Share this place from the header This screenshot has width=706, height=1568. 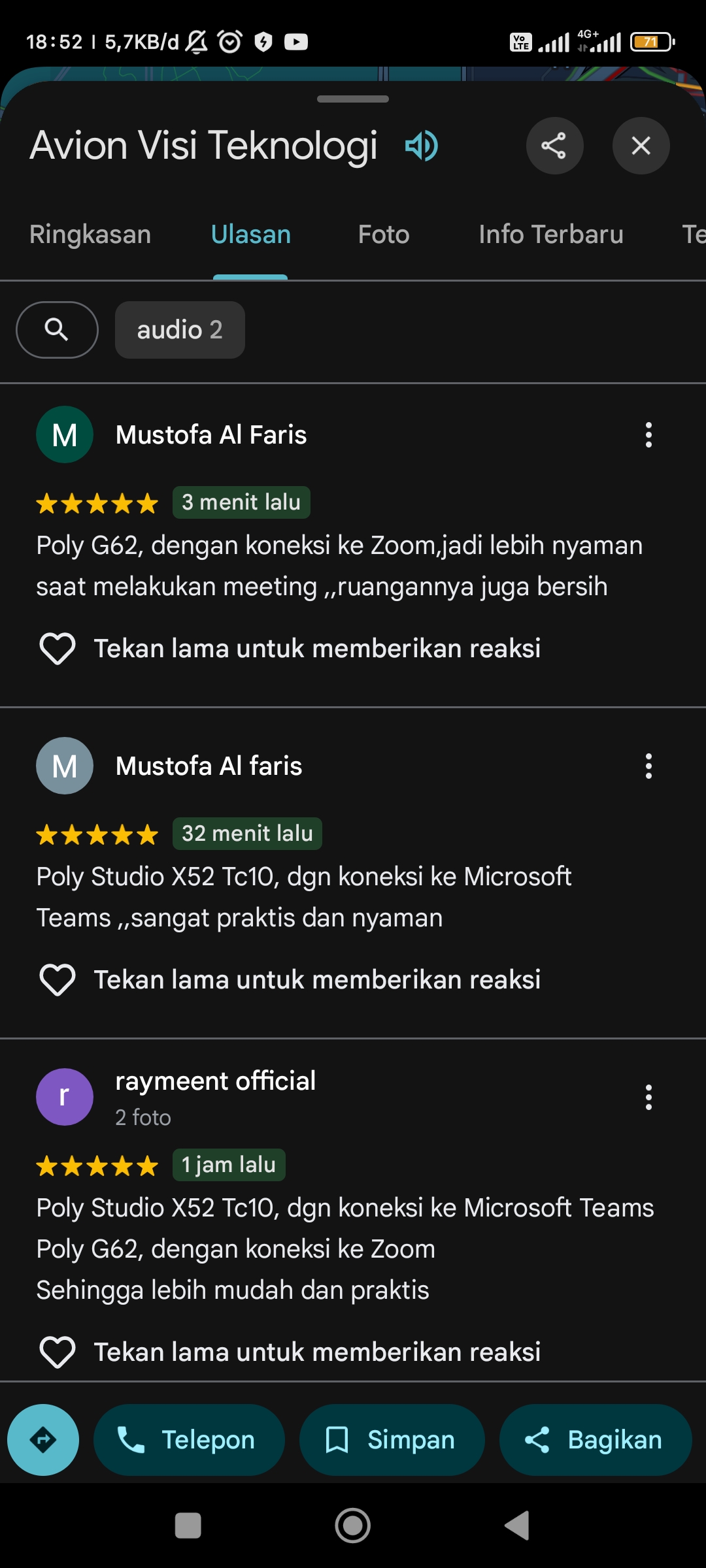[554, 146]
